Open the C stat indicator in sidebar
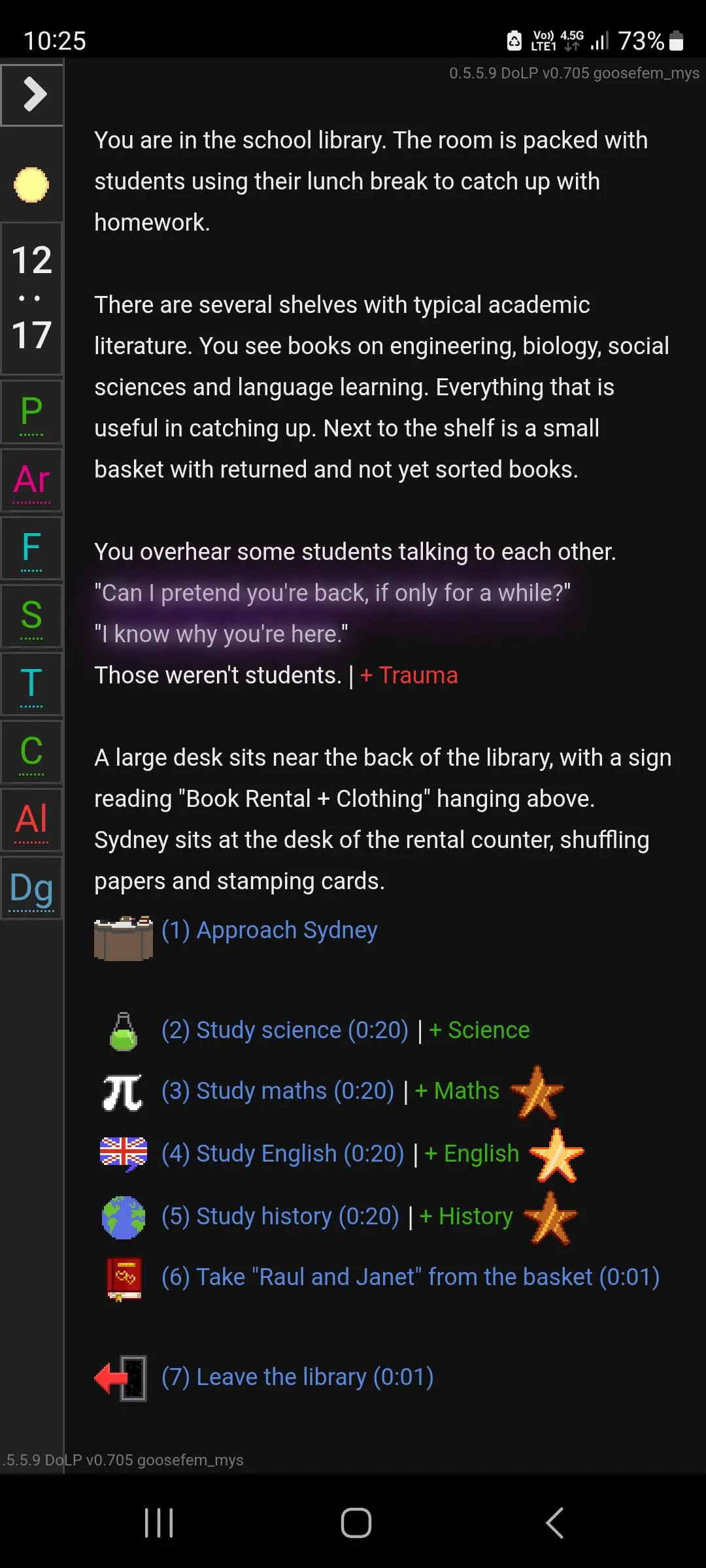This screenshot has height=1568, width=706. (31, 752)
